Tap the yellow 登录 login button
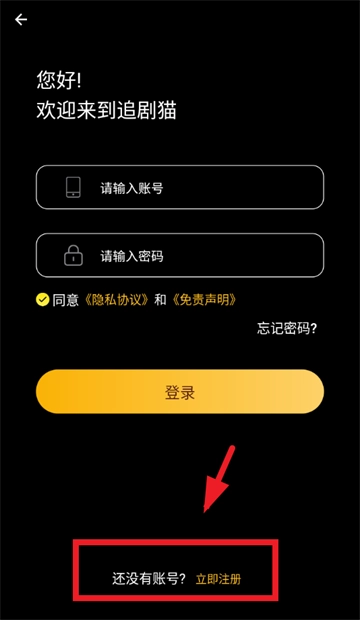Viewport: 360px width, 620px height. tap(180, 391)
